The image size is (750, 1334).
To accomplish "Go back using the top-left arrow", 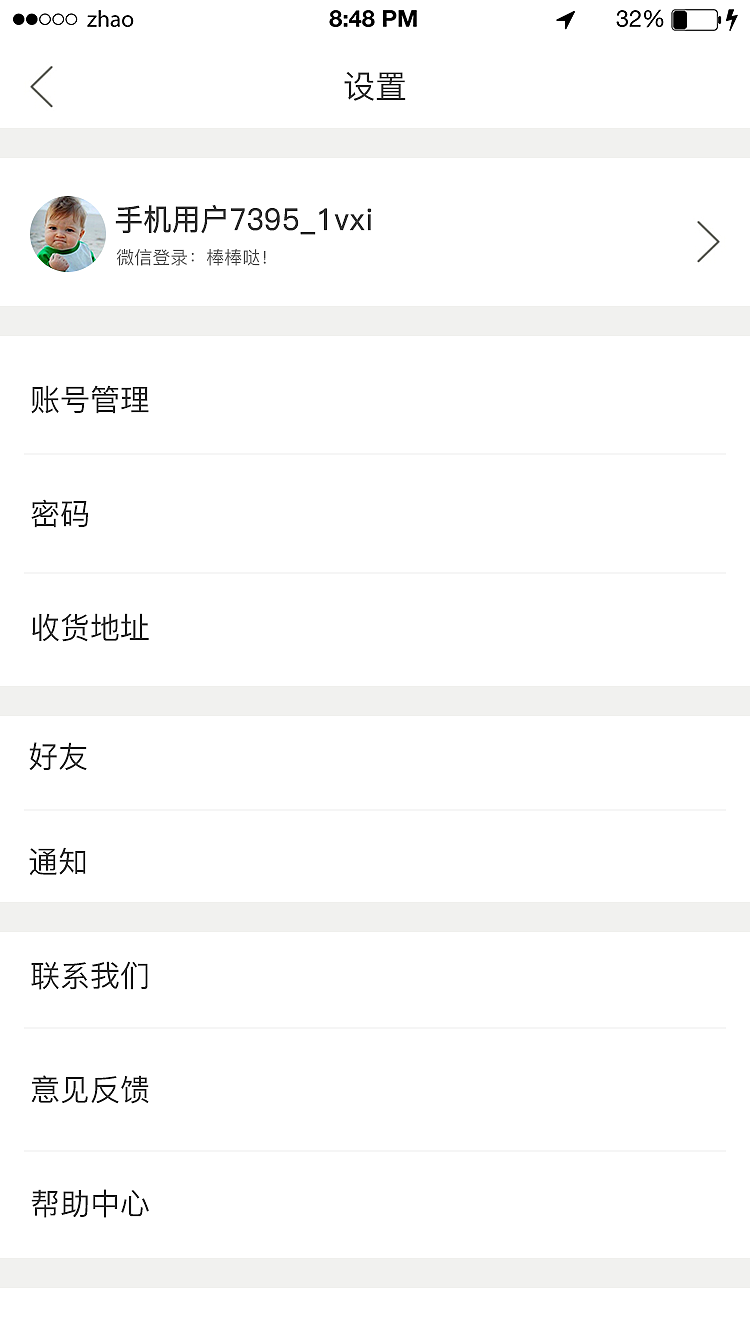I will pos(41,87).
